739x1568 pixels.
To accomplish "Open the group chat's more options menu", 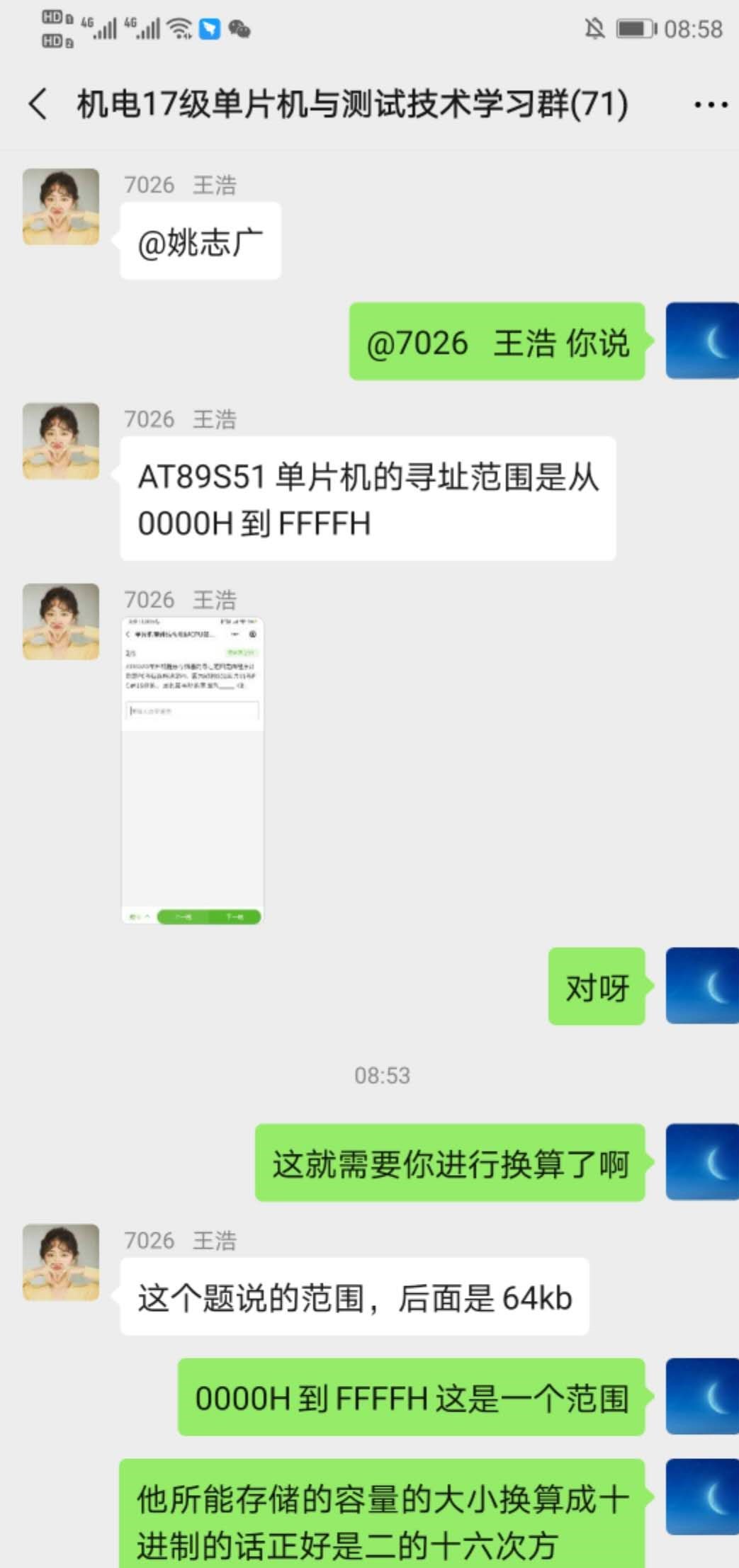I will pos(710,105).
